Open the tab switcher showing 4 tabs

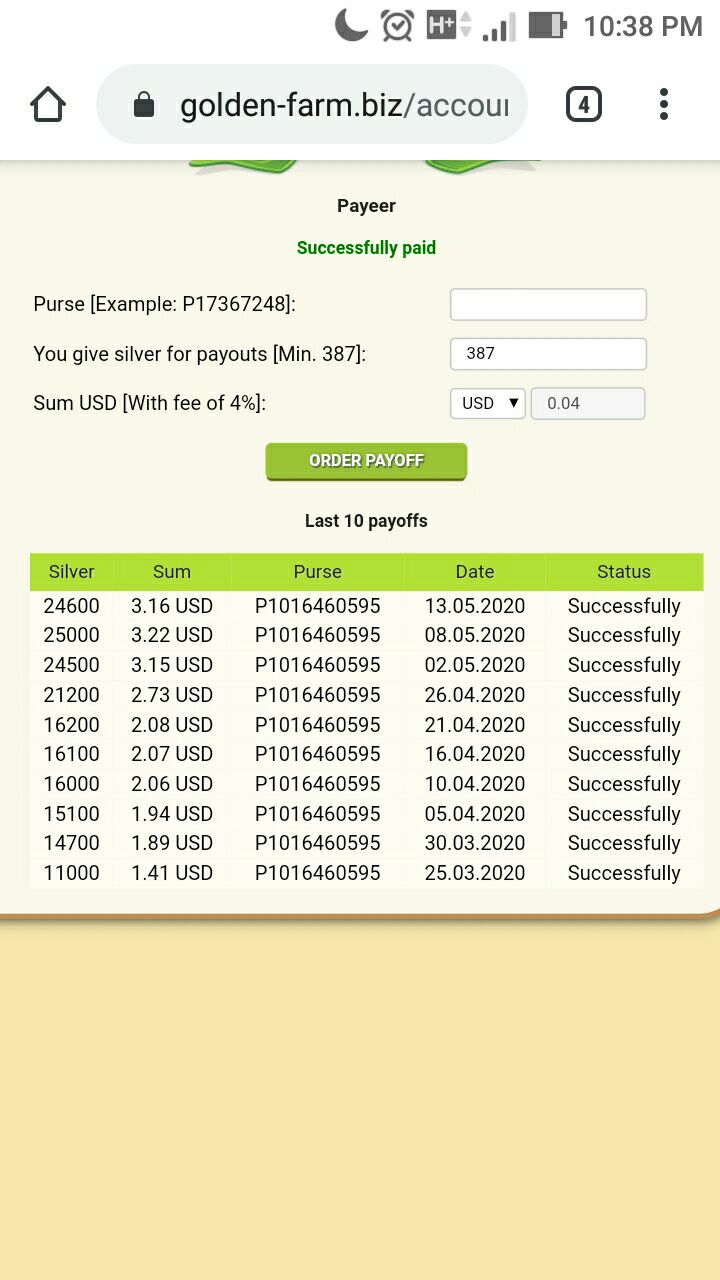[584, 104]
